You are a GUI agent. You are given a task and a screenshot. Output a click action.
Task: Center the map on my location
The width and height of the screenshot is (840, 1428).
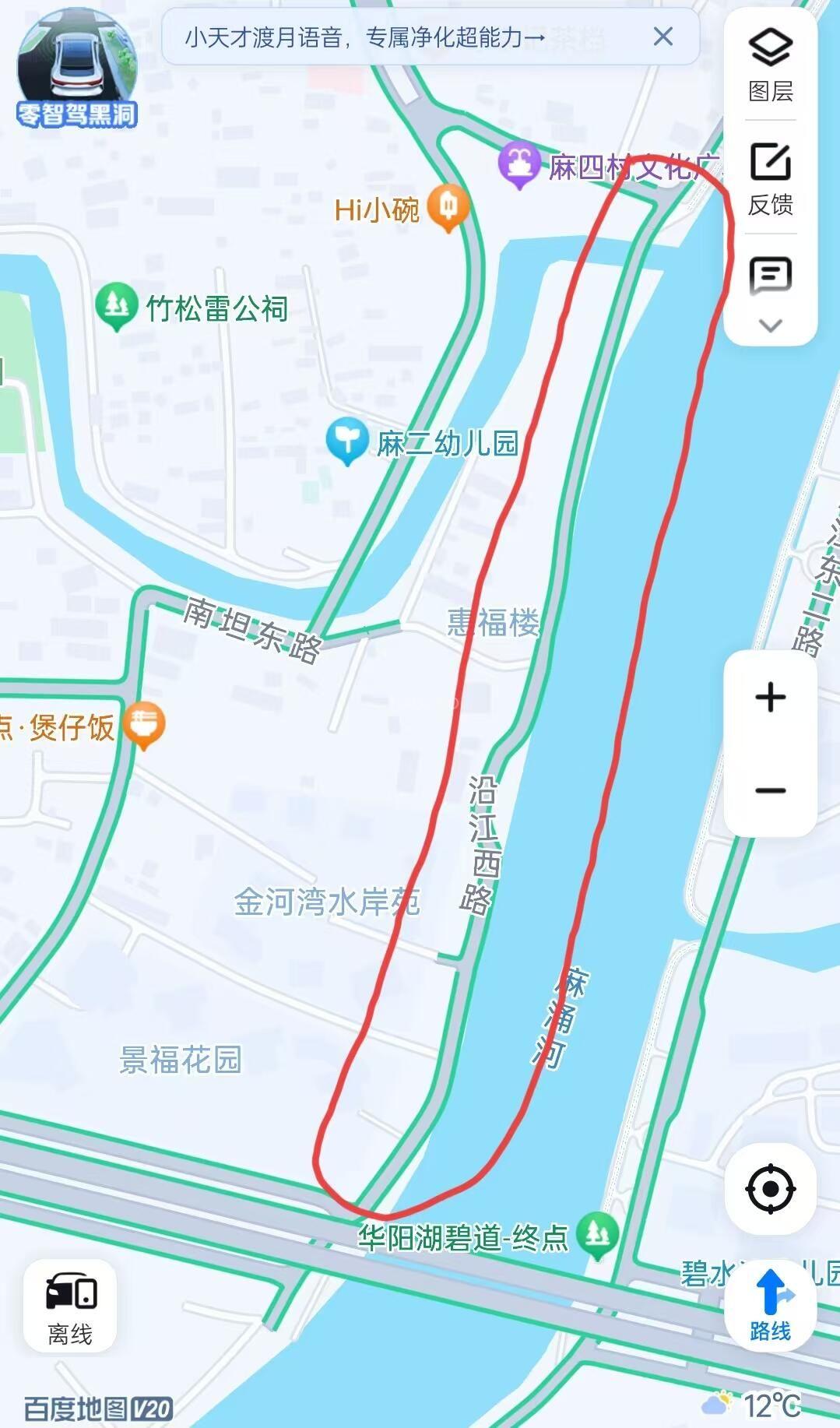point(770,1189)
